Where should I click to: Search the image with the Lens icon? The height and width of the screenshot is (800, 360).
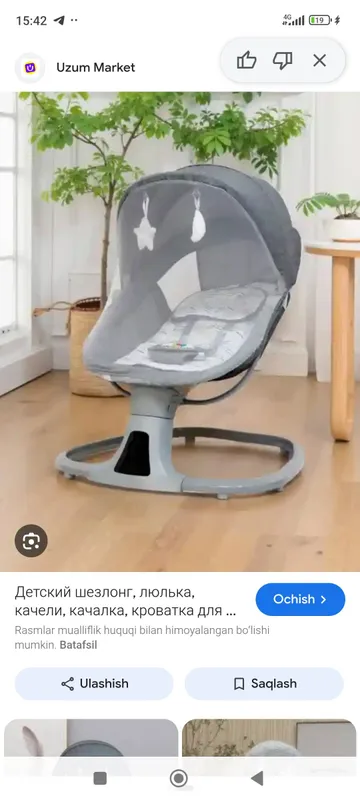[x=31, y=540]
